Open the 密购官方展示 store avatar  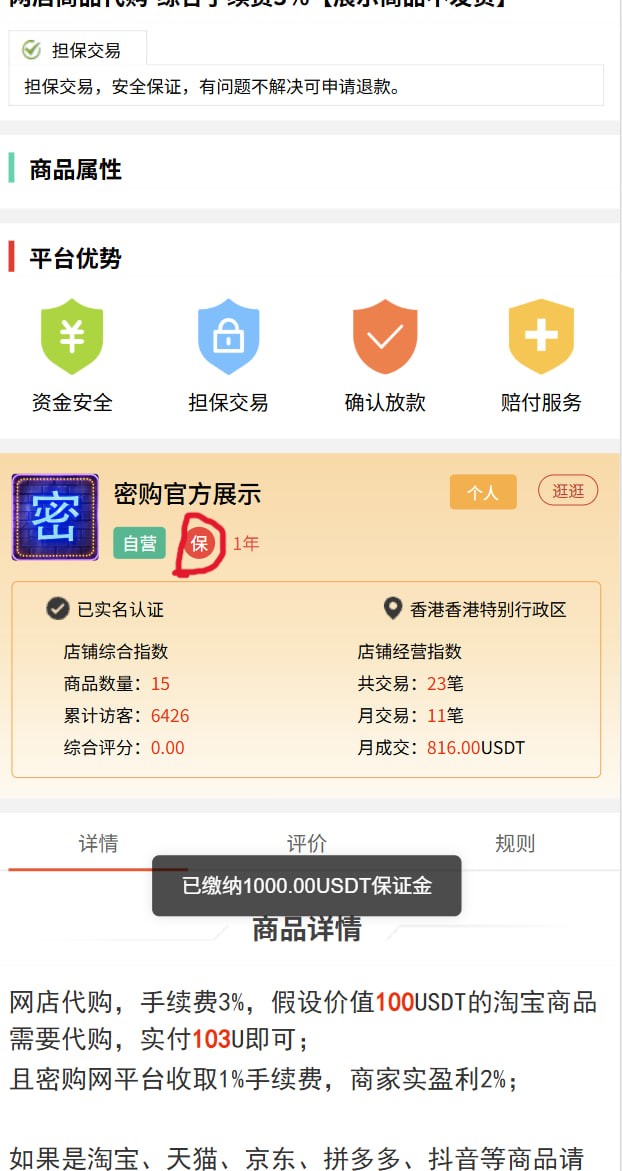click(x=55, y=517)
